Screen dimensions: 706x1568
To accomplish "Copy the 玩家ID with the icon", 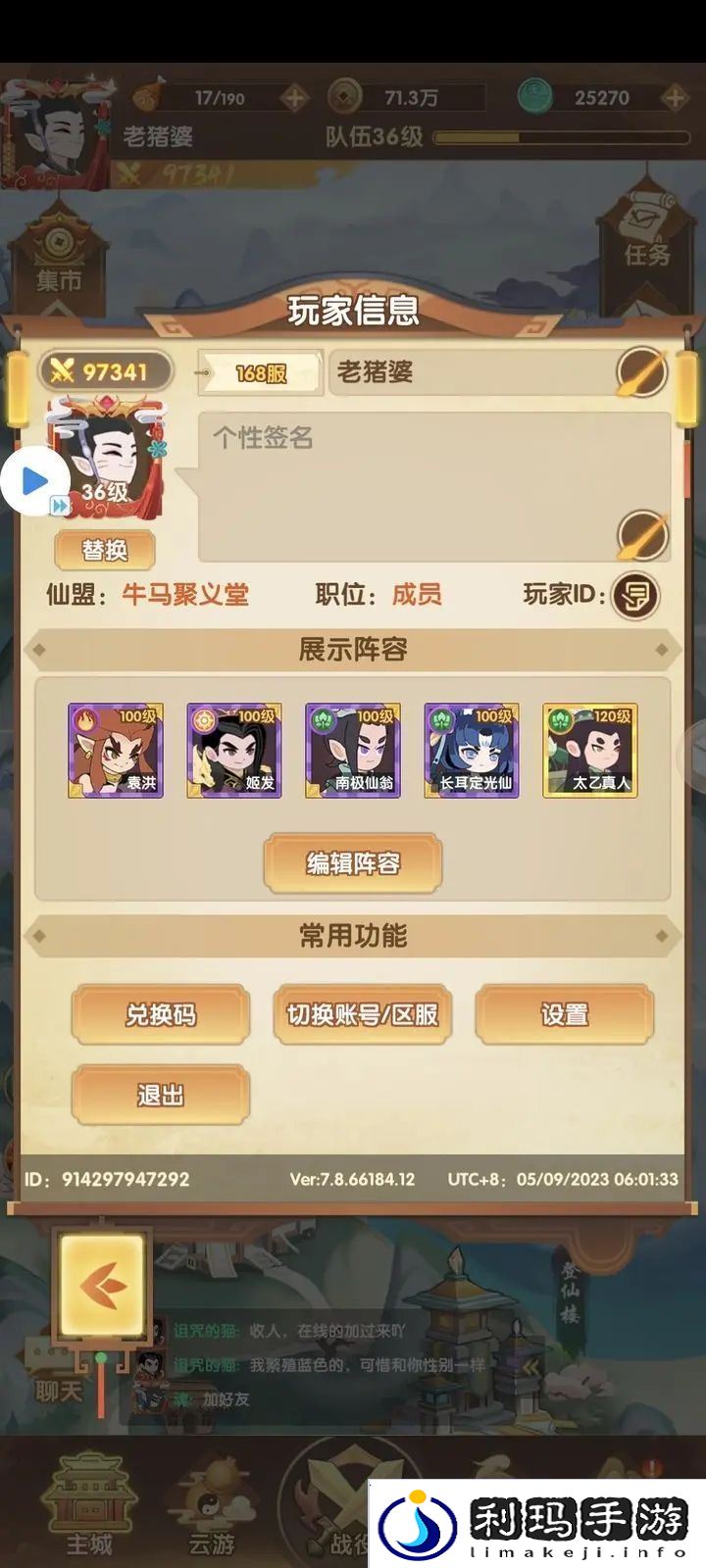I will [x=634, y=595].
